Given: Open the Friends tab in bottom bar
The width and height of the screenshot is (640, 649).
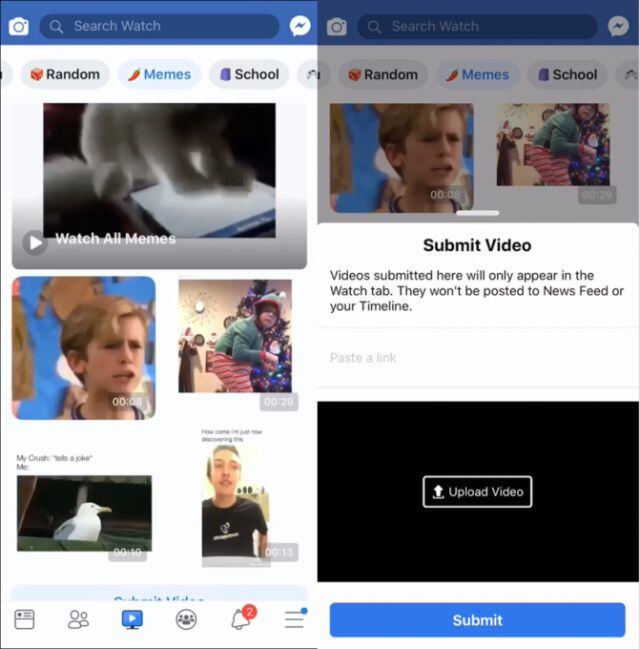Looking at the screenshot, I should coord(78,619).
